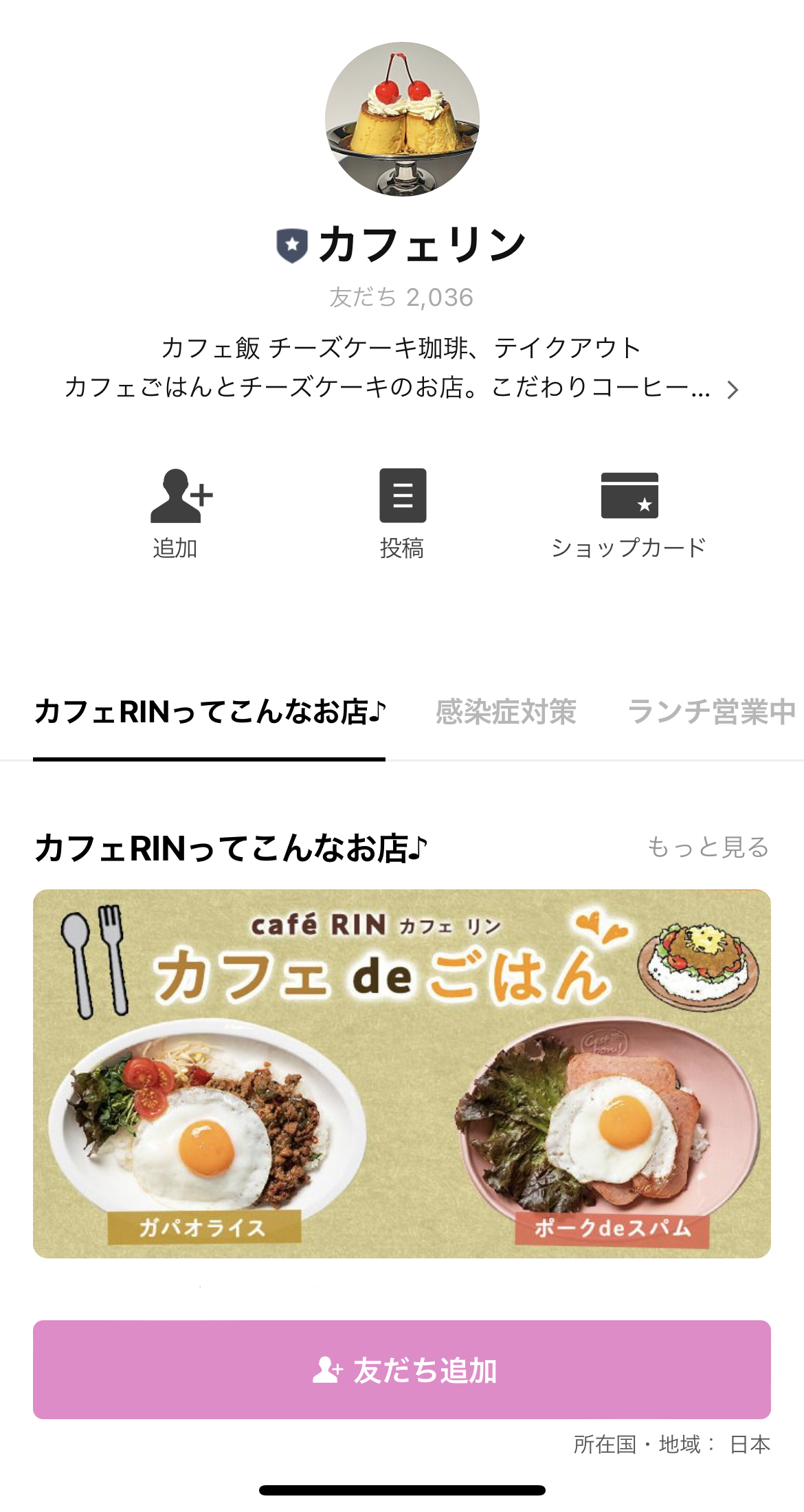View the カフェdeごはん banner image
This screenshot has height=1512, width=804.
[x=402, y=1072]
